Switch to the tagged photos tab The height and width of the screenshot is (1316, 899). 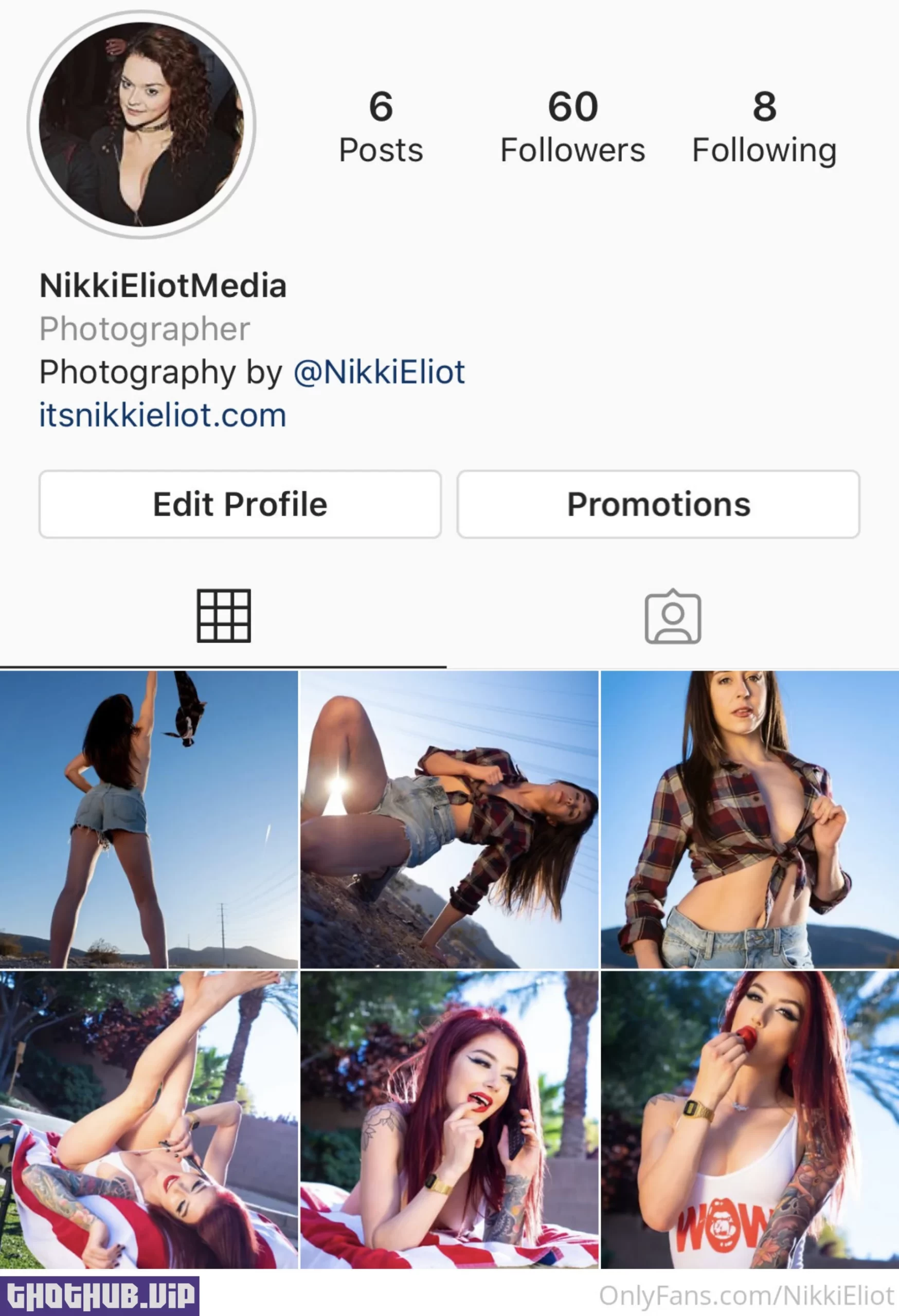pyautogui.click(x=673, y=617)
